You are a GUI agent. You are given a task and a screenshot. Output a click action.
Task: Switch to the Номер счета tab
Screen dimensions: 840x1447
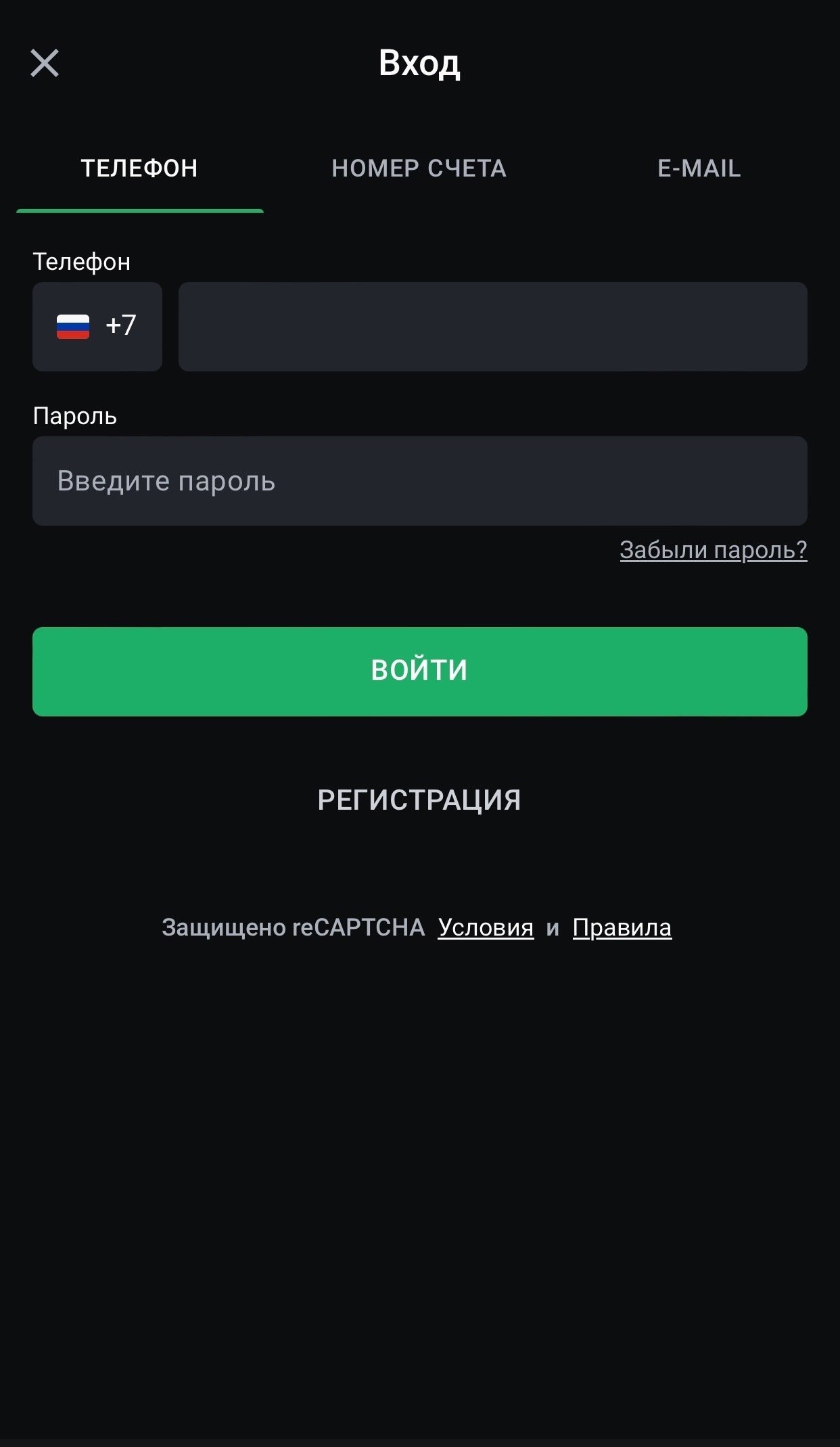(419, 168)
